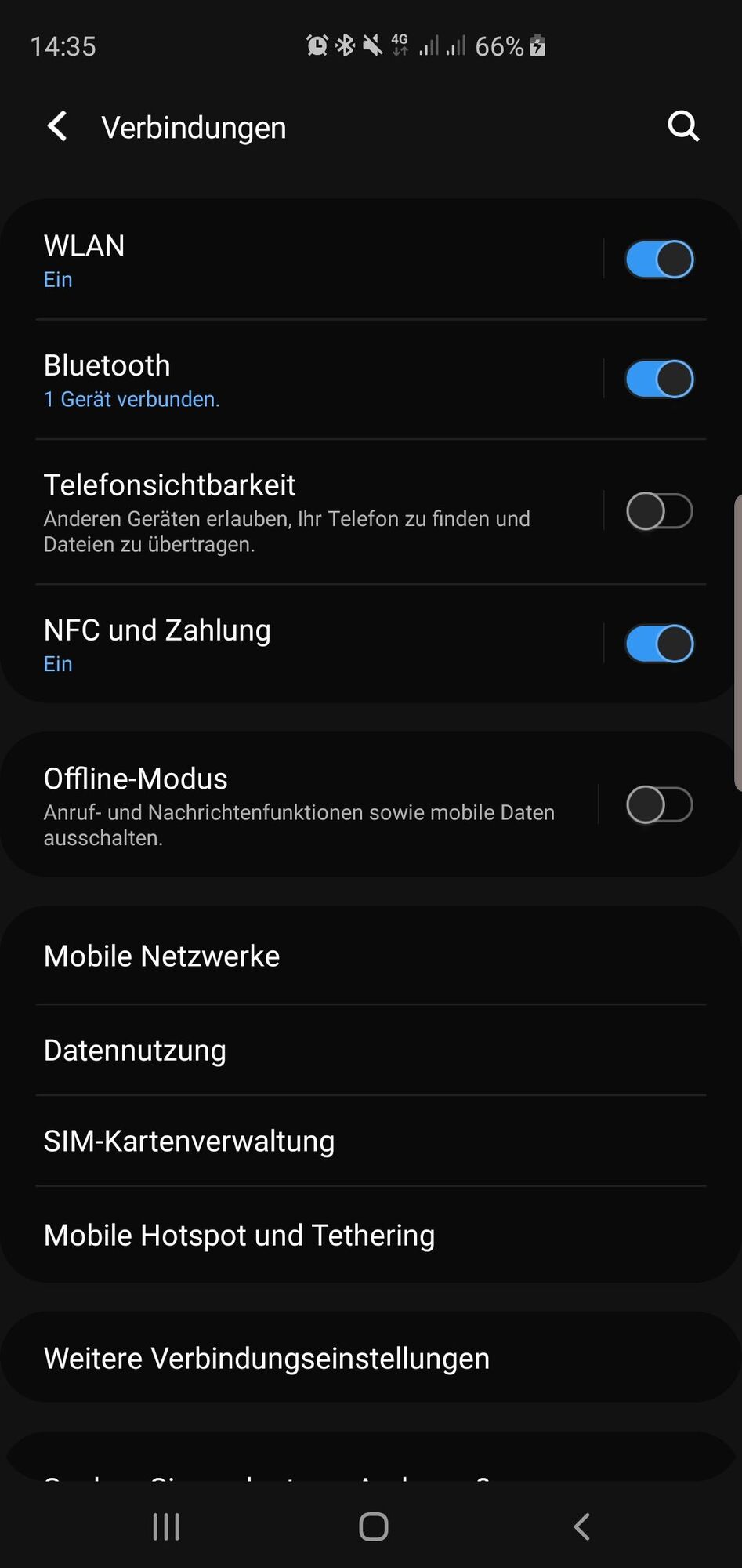Image resolution: width=742 pixels, height=1568 pixels.
Task: Open the search icon in Verbindungen
Action: [683, 126]
